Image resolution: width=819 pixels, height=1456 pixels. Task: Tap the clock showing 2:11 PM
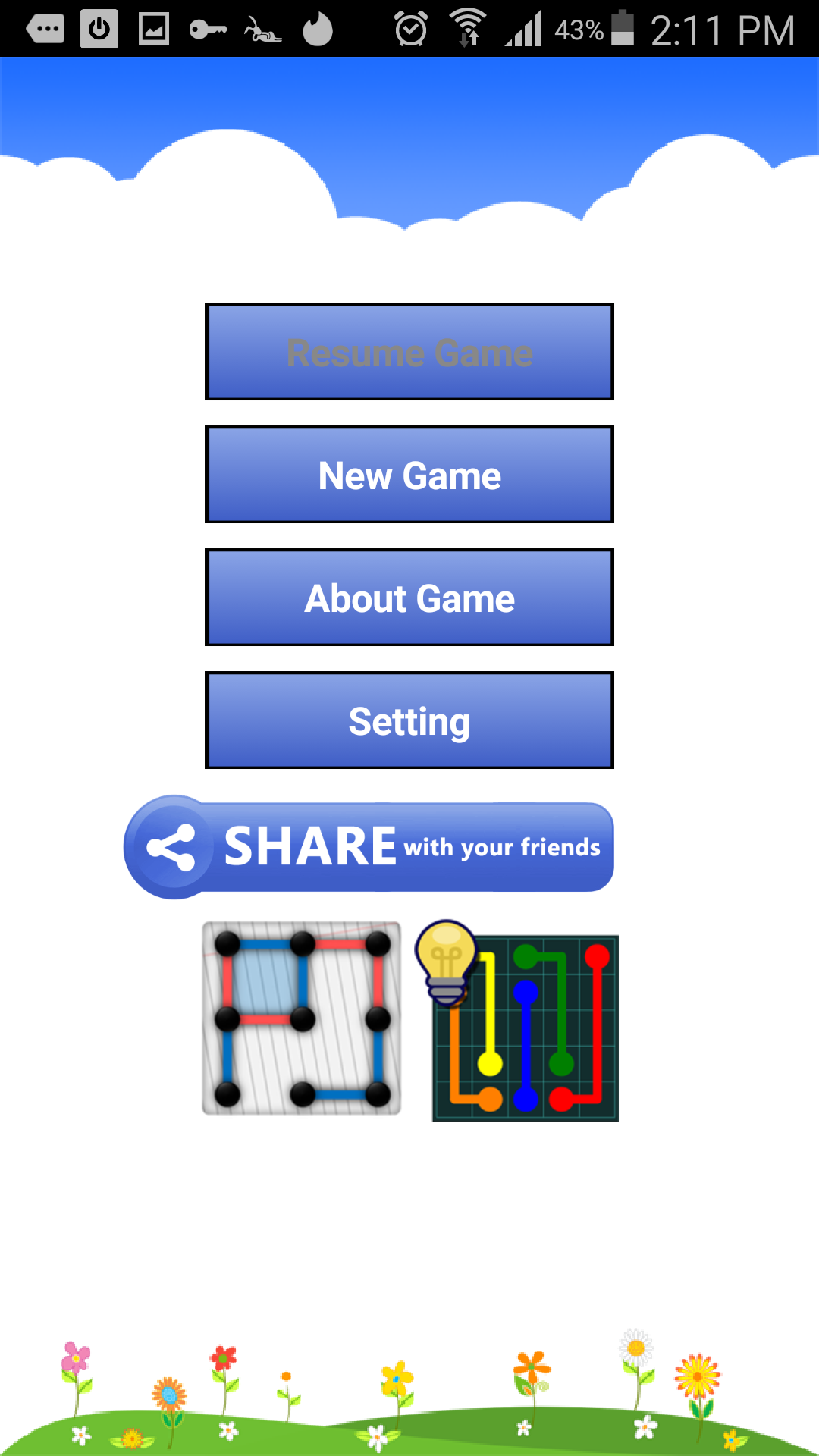point(720,29)
